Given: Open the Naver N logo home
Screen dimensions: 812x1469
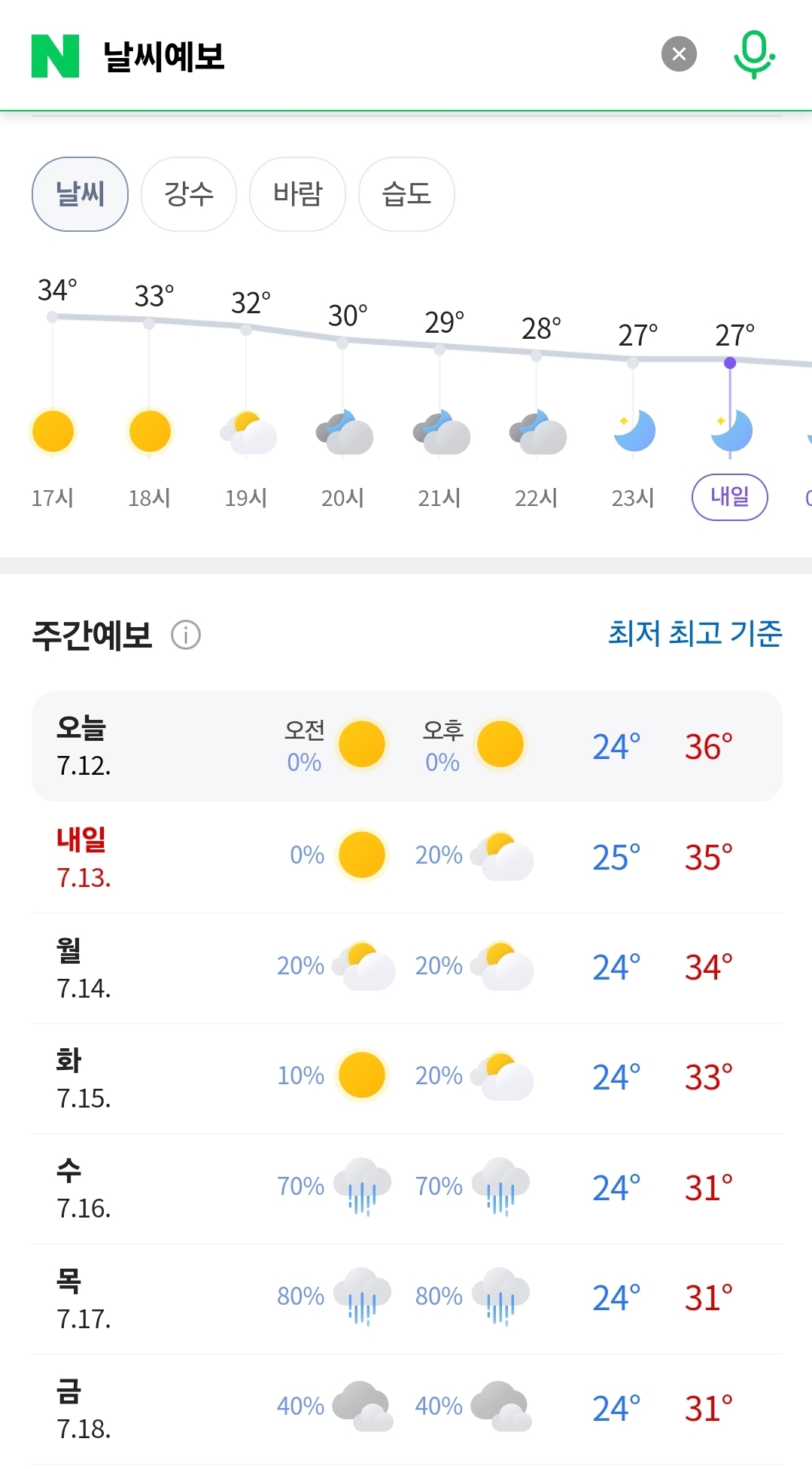Looking at the screenshot, I should (55, 56).
